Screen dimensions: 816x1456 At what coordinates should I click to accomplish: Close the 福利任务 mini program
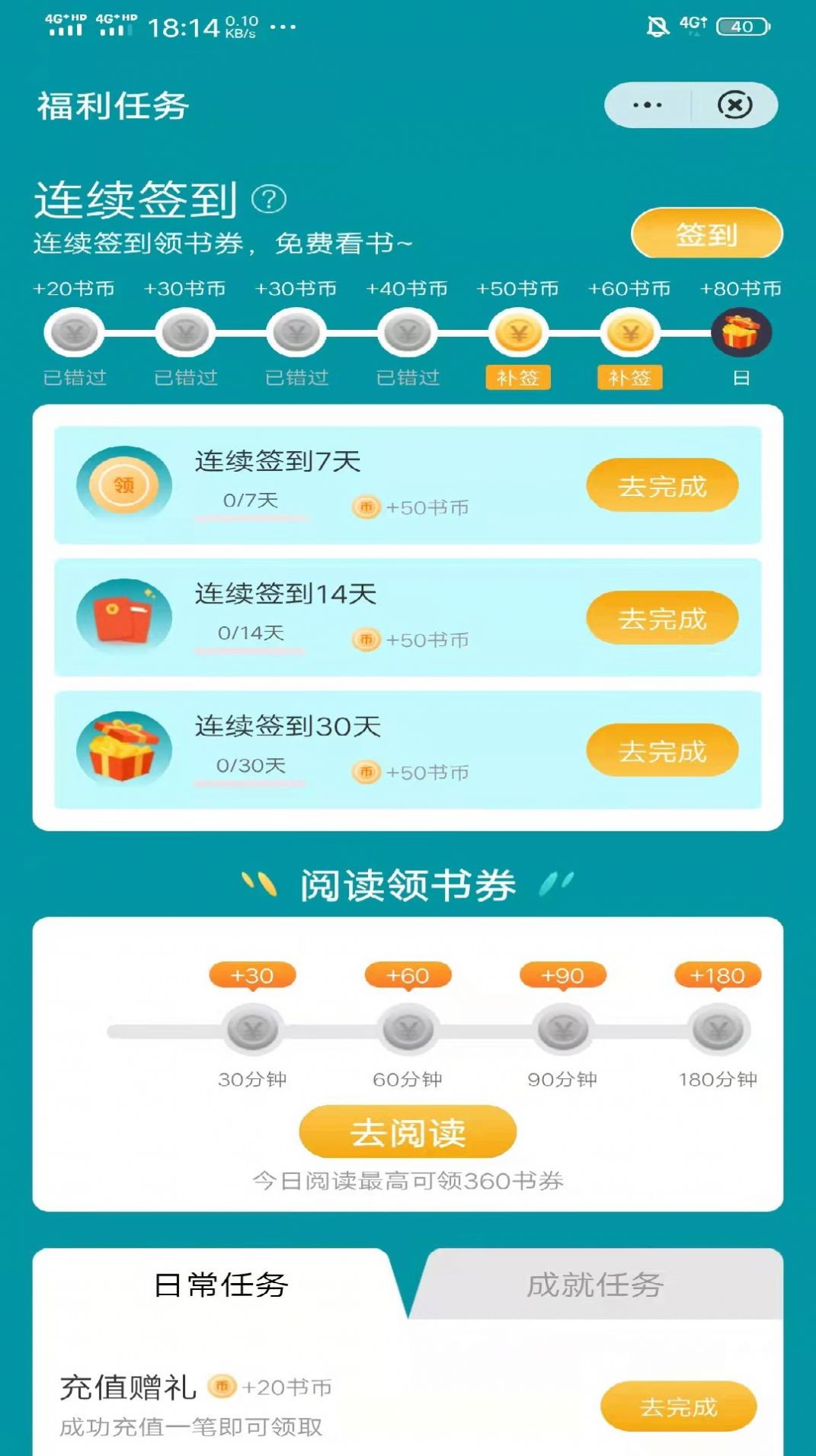(734, 105)
